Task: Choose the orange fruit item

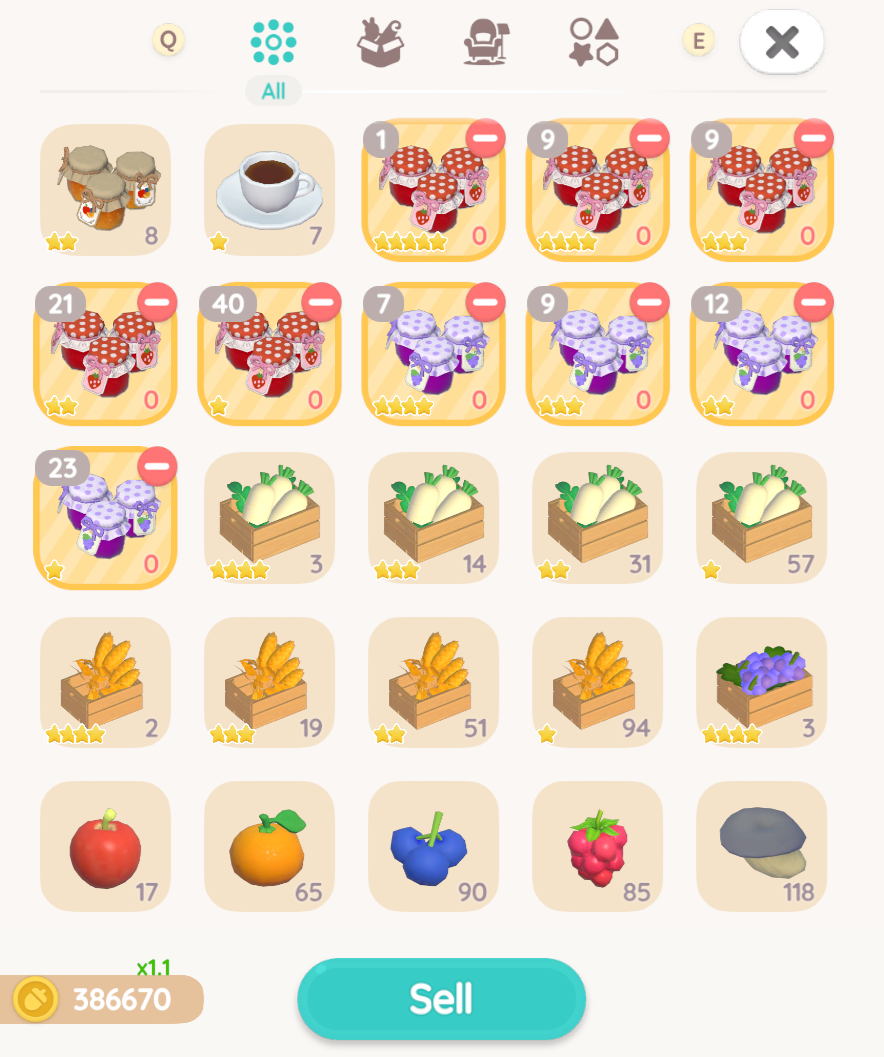Action: point(269,845)
